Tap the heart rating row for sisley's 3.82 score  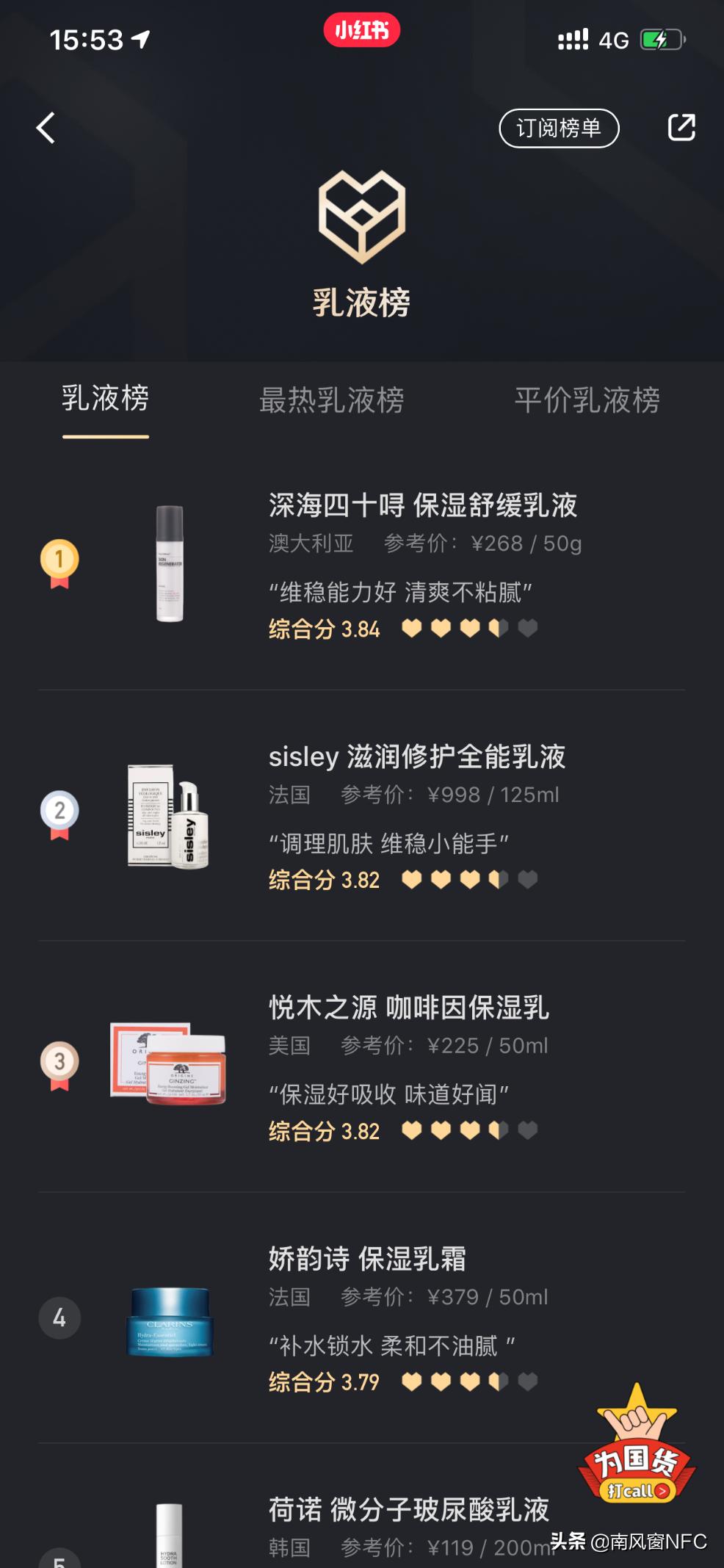[x=470, y=878]
